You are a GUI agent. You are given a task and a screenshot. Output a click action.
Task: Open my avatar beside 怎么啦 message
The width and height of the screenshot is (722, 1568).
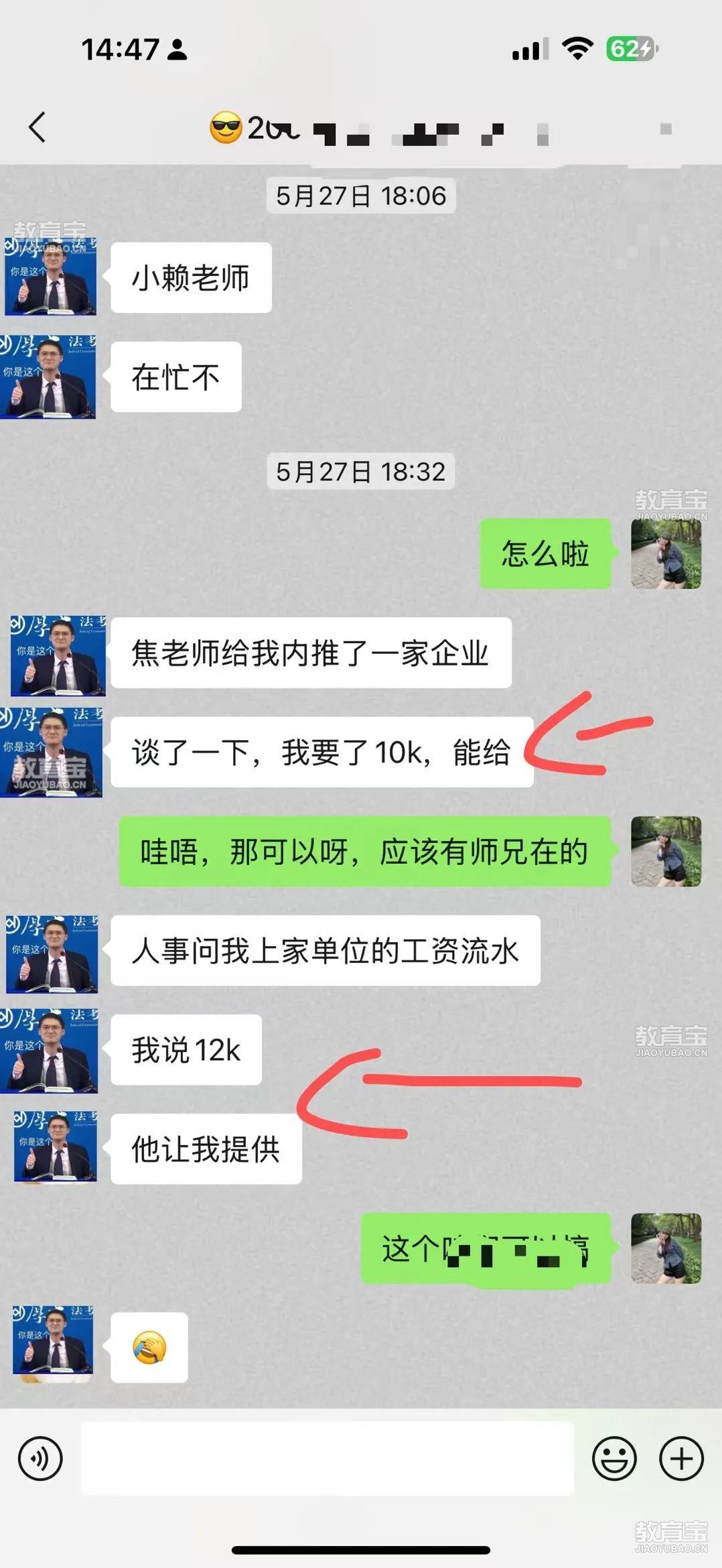pyautogui.click(x=666, y=553)
